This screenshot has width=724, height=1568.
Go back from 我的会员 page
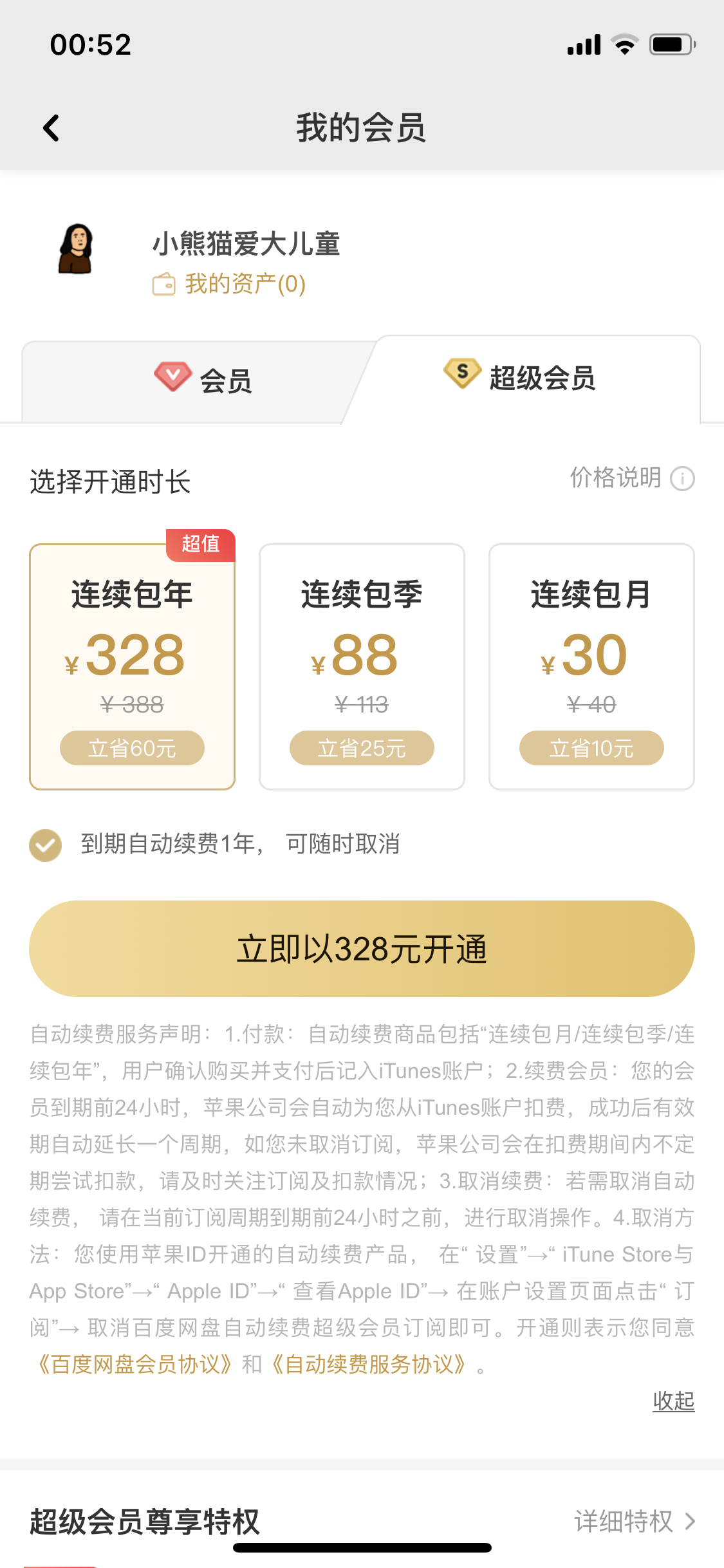tap(51, 127)
